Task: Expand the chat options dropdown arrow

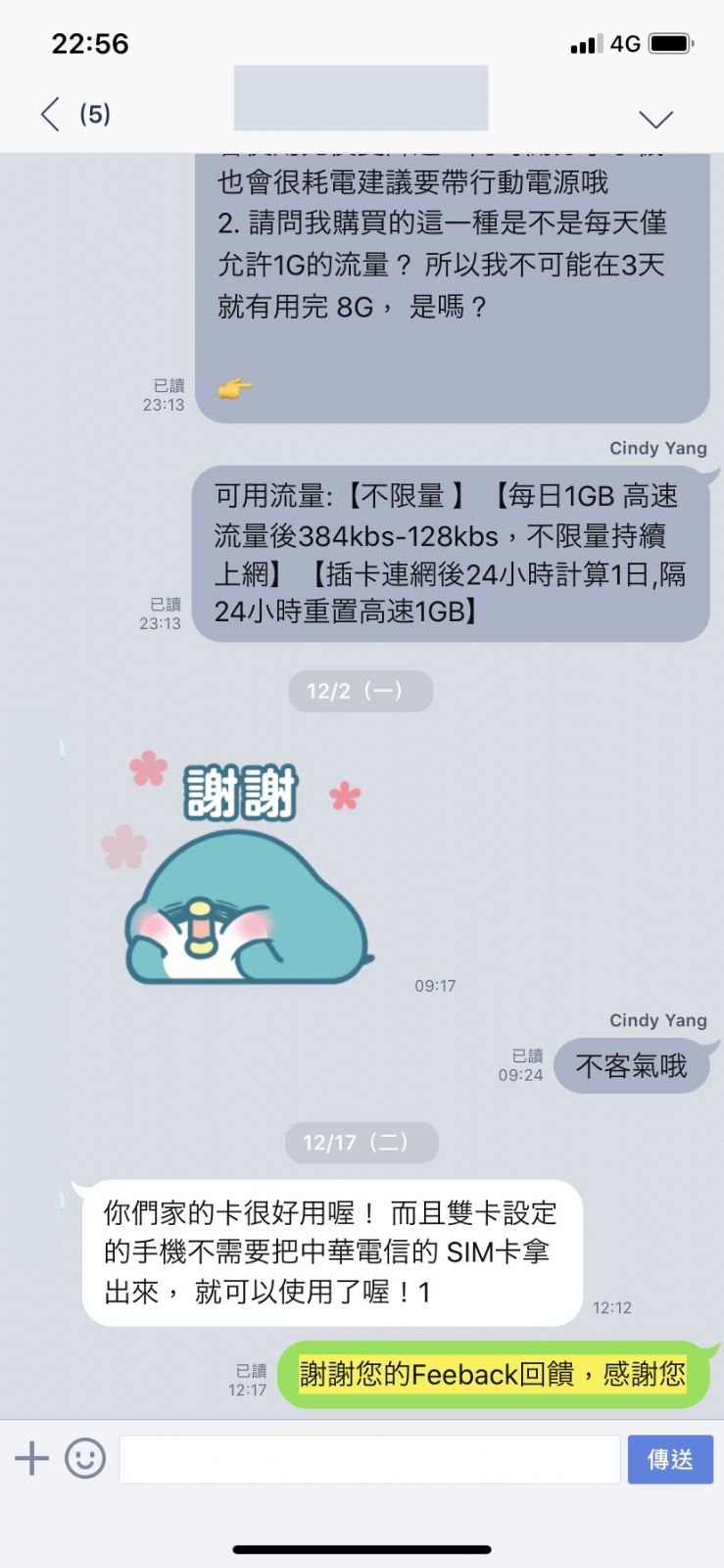Action: pos(655,119)
